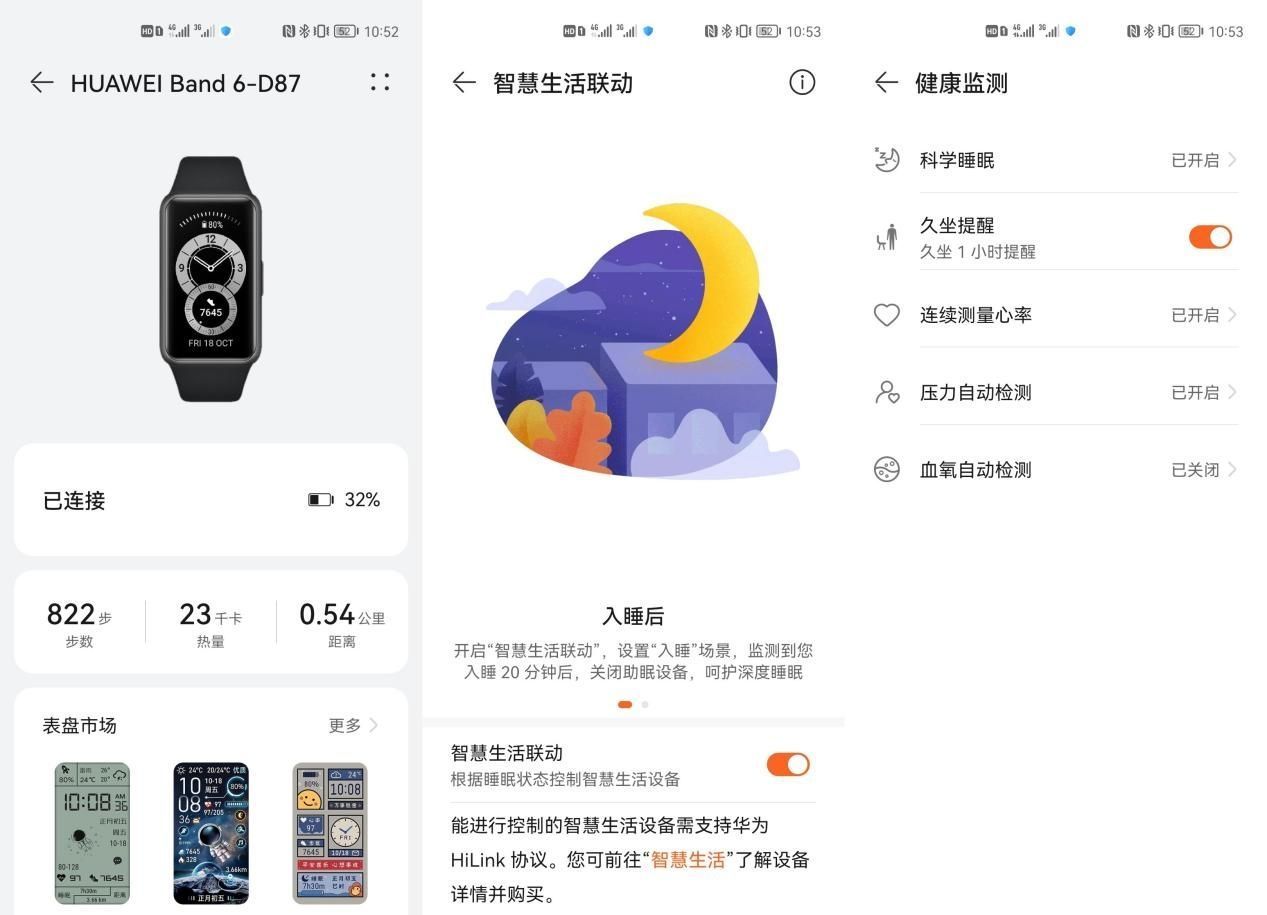Select the beige cartoon watch face
This screenshot has width=1267, height=915.
(x=330, y=833)
